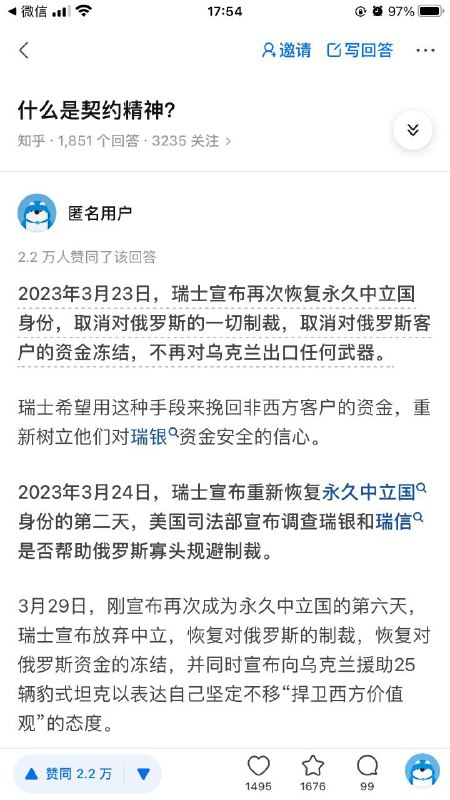The image size is (450, 800).
Task: Open the 匿名用户 avatar
Action: [x=37, y=213]
